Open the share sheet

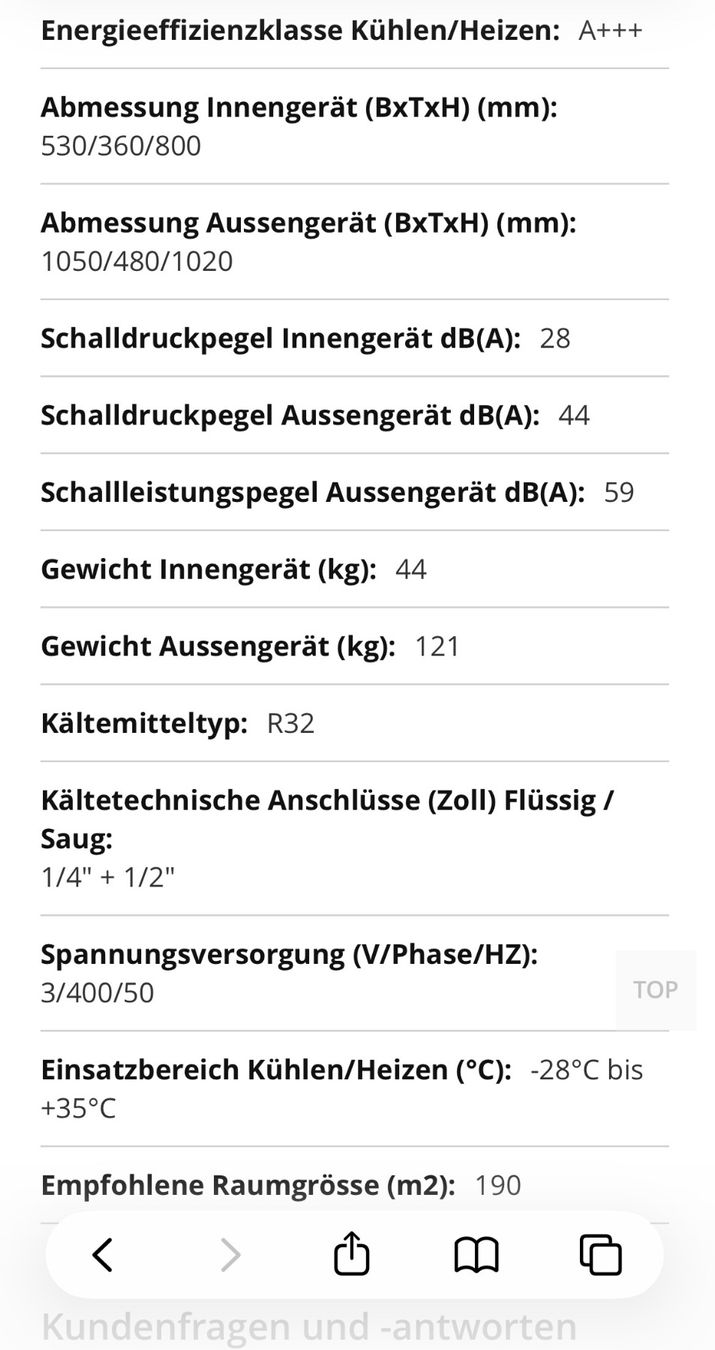click(351, 1253)
